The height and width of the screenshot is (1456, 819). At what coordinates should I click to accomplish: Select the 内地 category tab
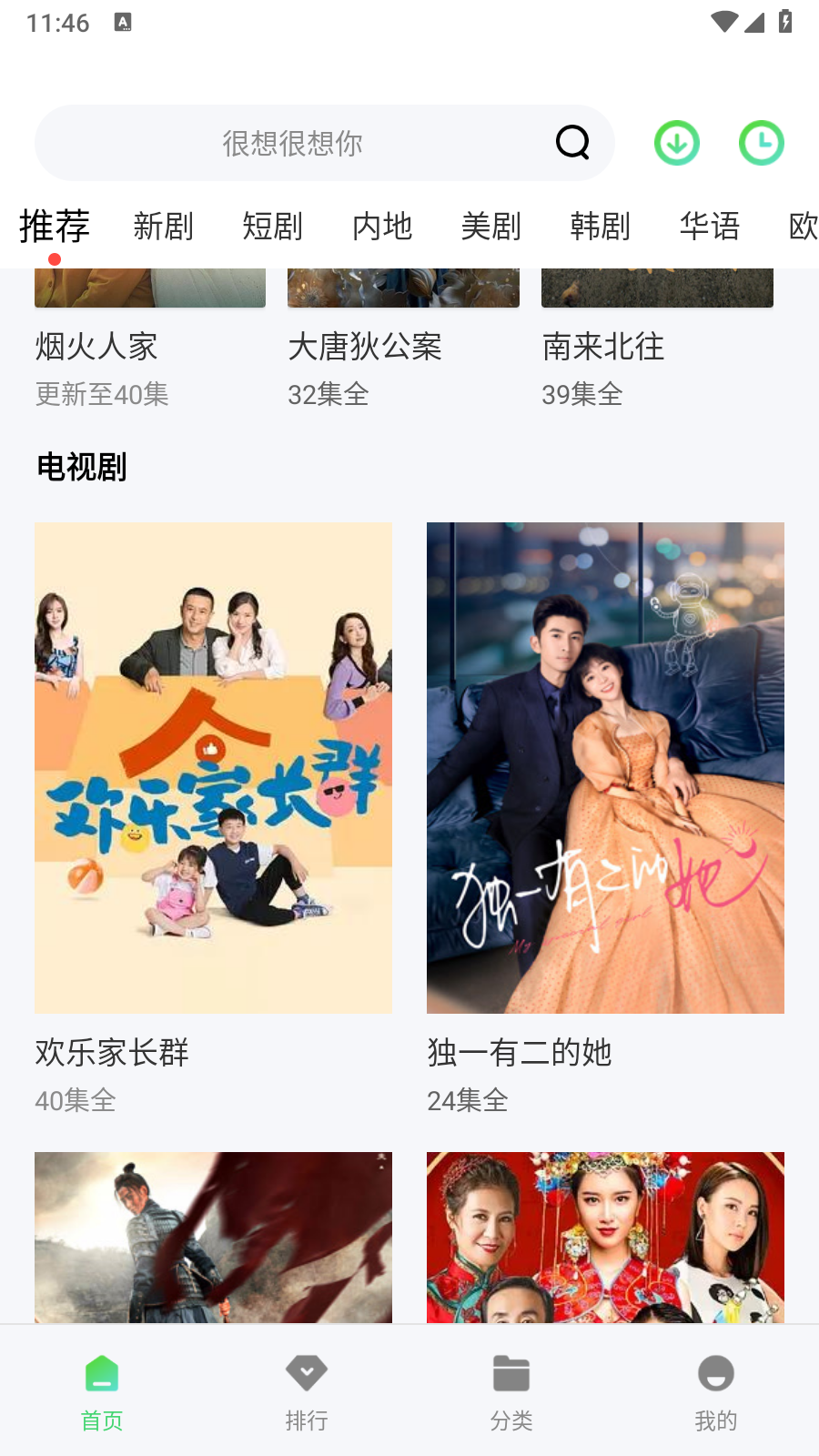(x=382, y=226)
